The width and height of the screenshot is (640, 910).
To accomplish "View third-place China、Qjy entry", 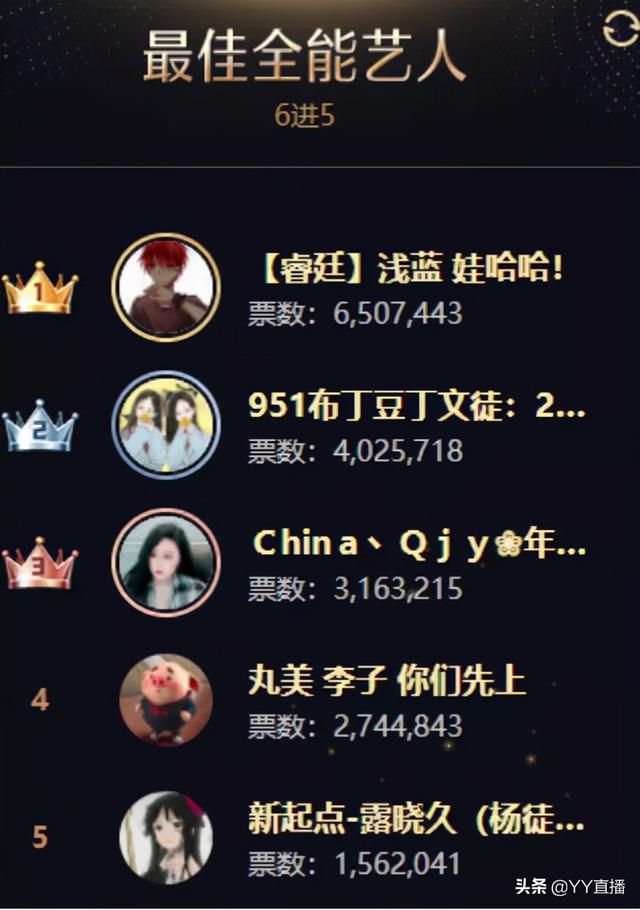I will tap(418, 545).
